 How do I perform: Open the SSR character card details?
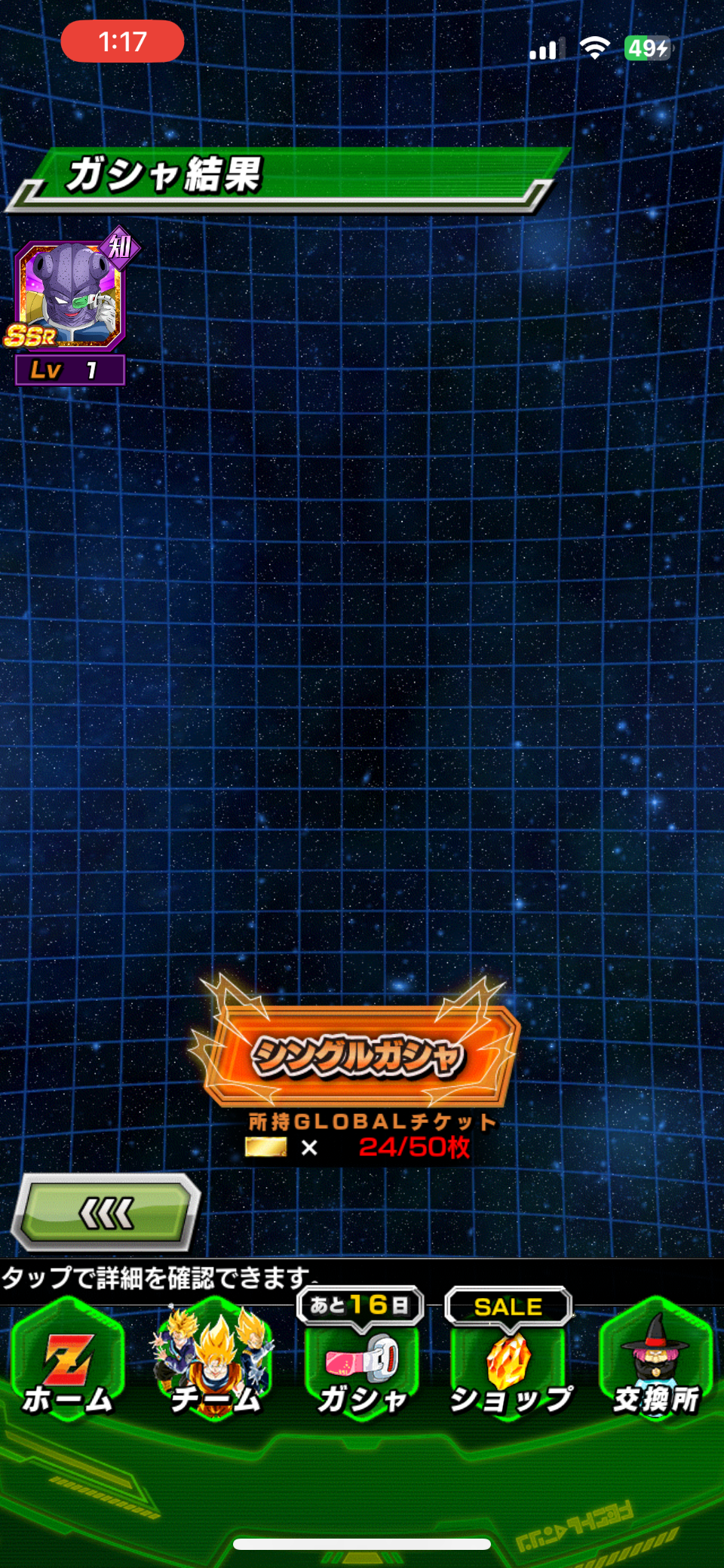(x=72, y=305)
